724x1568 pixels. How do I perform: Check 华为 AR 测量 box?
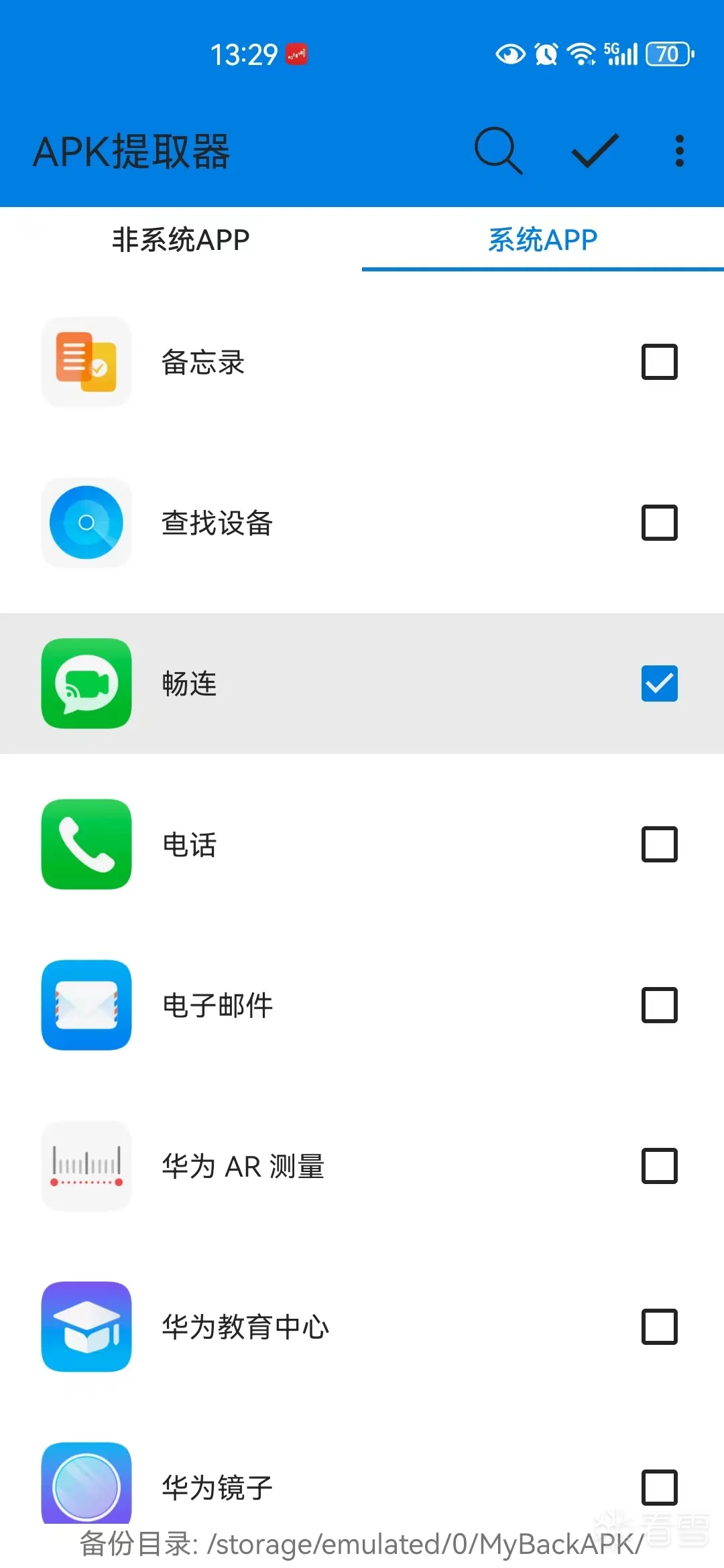(x=659, y=1166)
